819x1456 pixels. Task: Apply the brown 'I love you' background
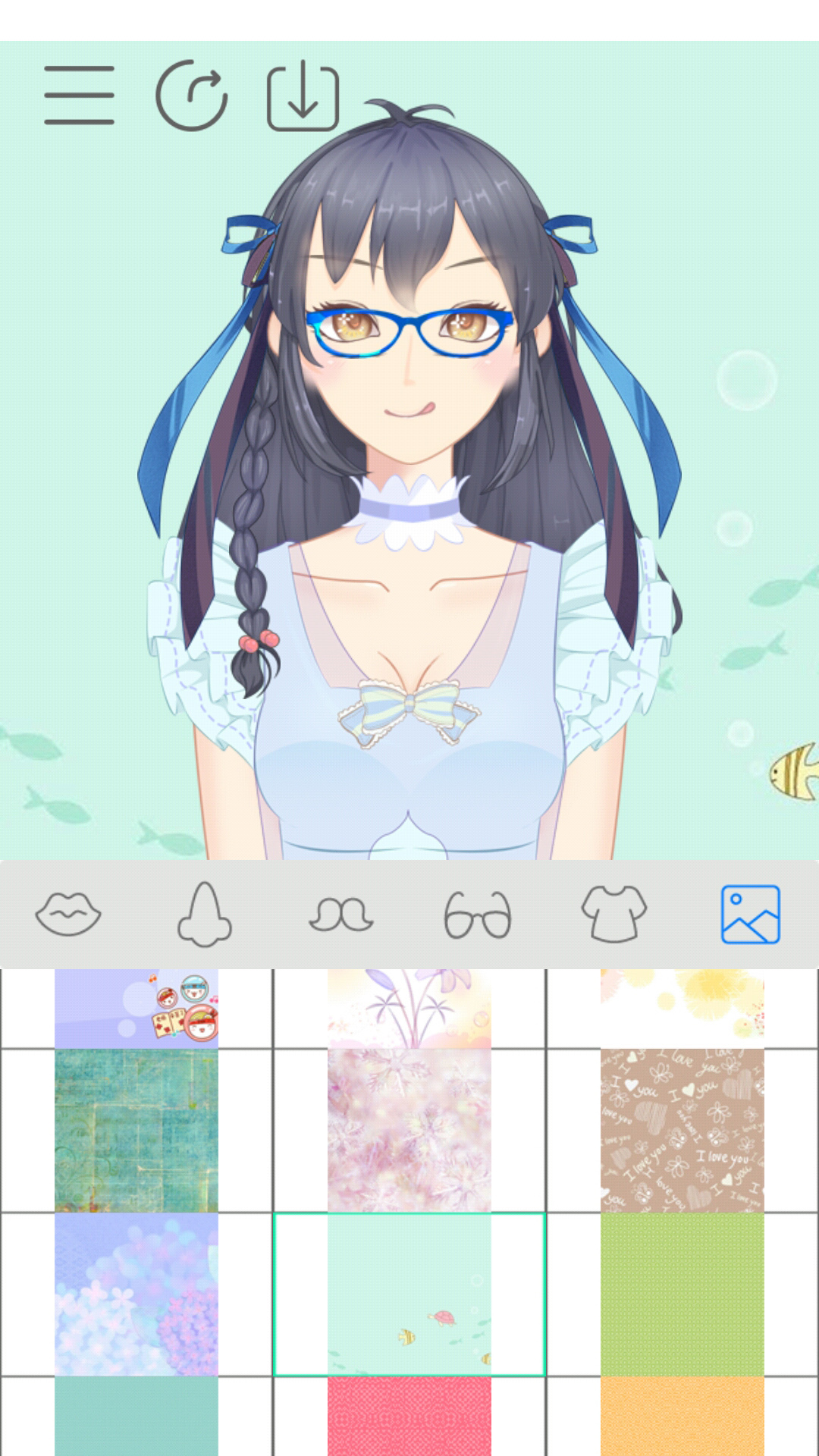point(682,1130)
